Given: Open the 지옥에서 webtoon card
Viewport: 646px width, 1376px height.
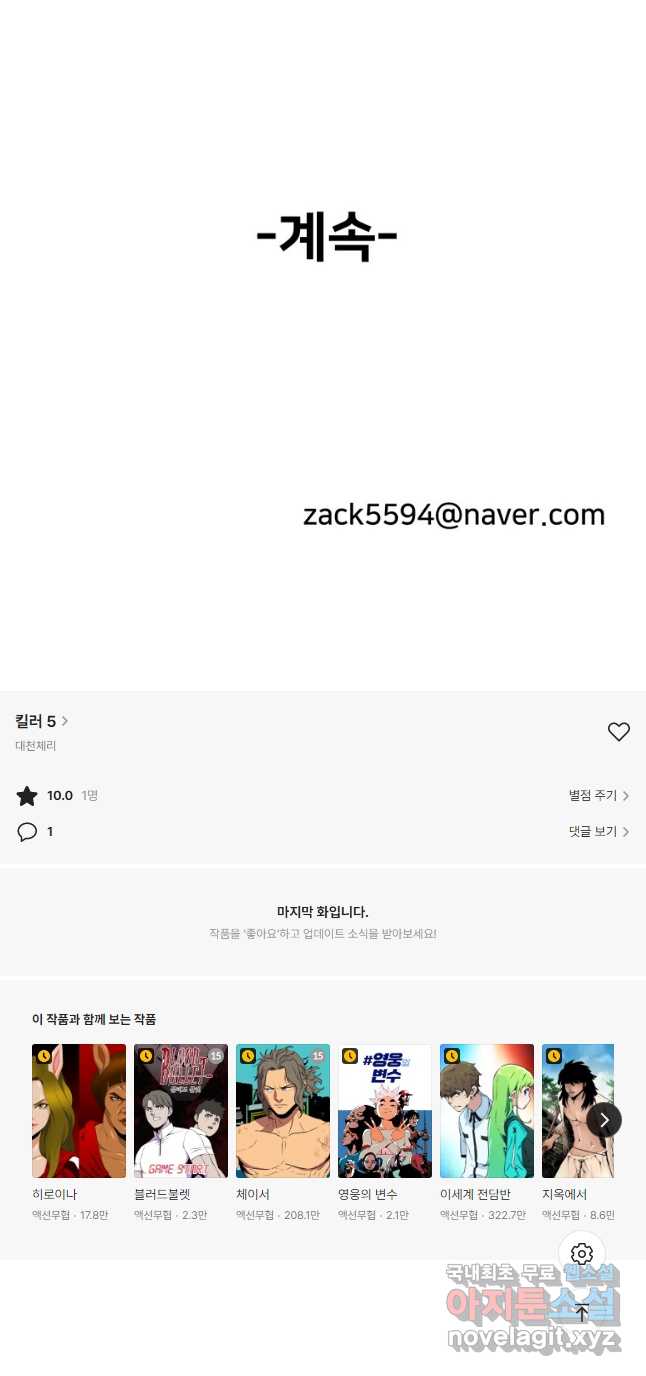Looking at the screenshot, I should coord(578,1132).
